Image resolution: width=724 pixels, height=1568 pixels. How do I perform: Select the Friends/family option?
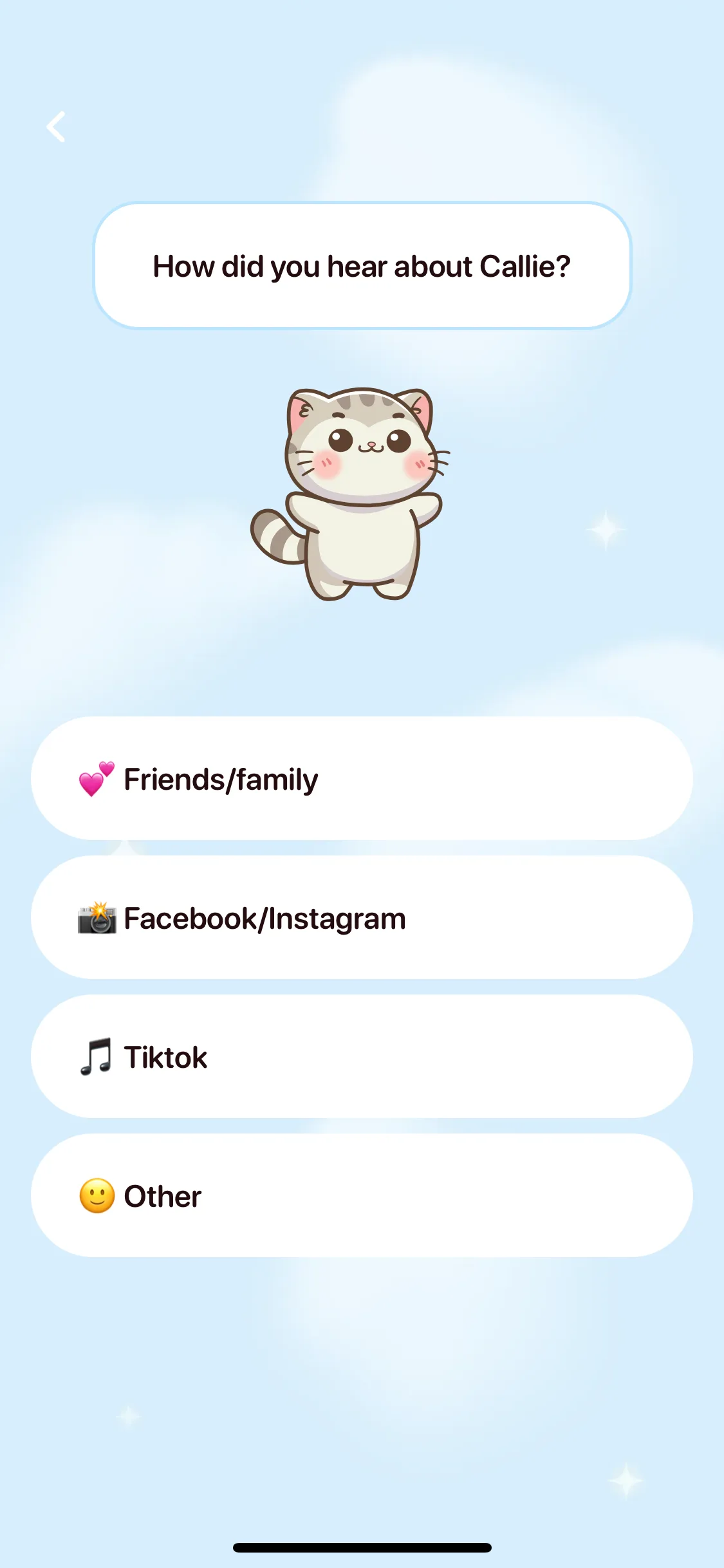(x=362, y=778)
